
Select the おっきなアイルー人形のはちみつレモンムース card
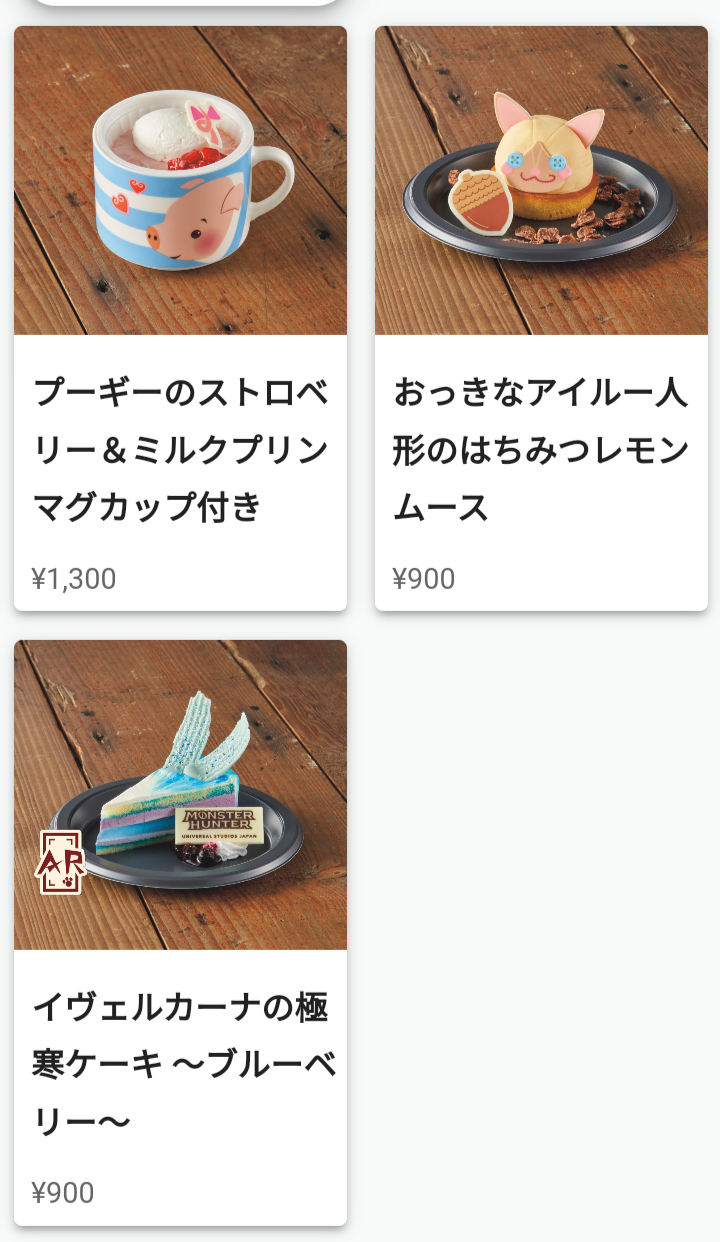click(541, 318)
